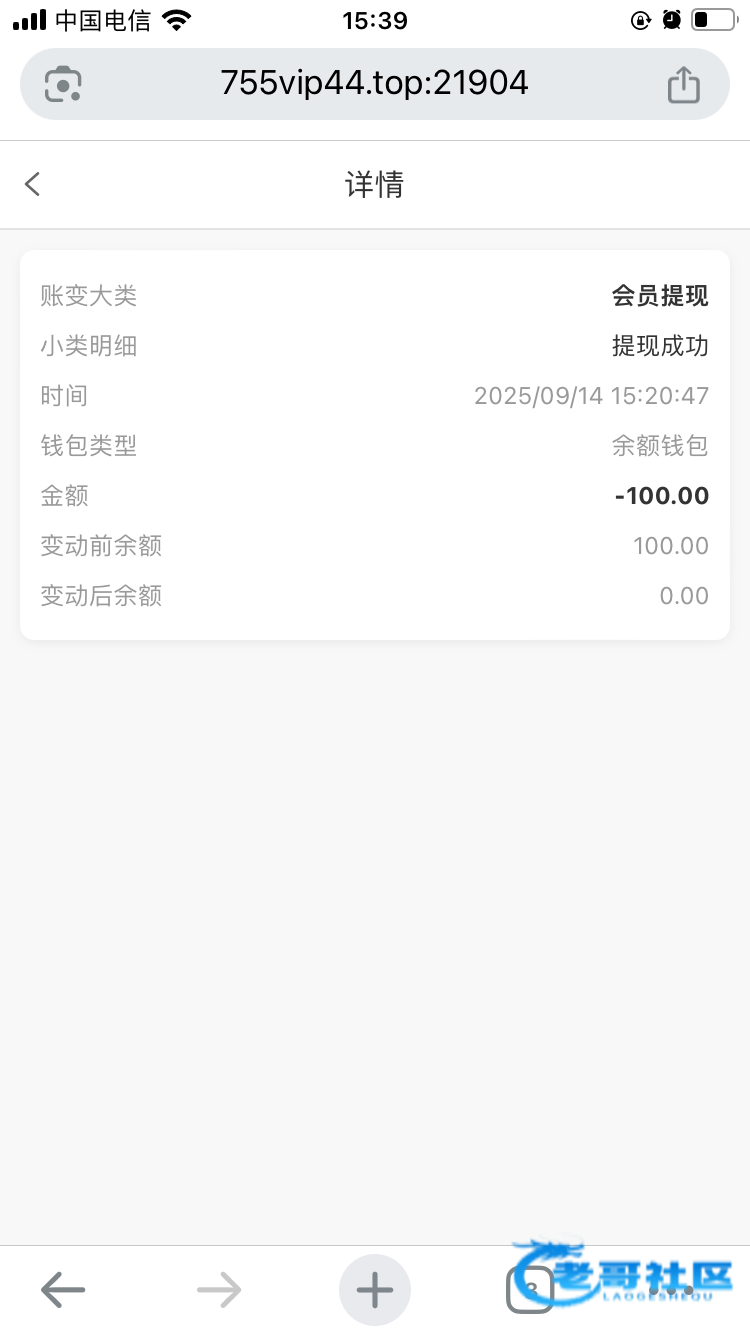Screen dimensions: 750x1334
Task: Open the browser tab switcher
Action: 530,1290
